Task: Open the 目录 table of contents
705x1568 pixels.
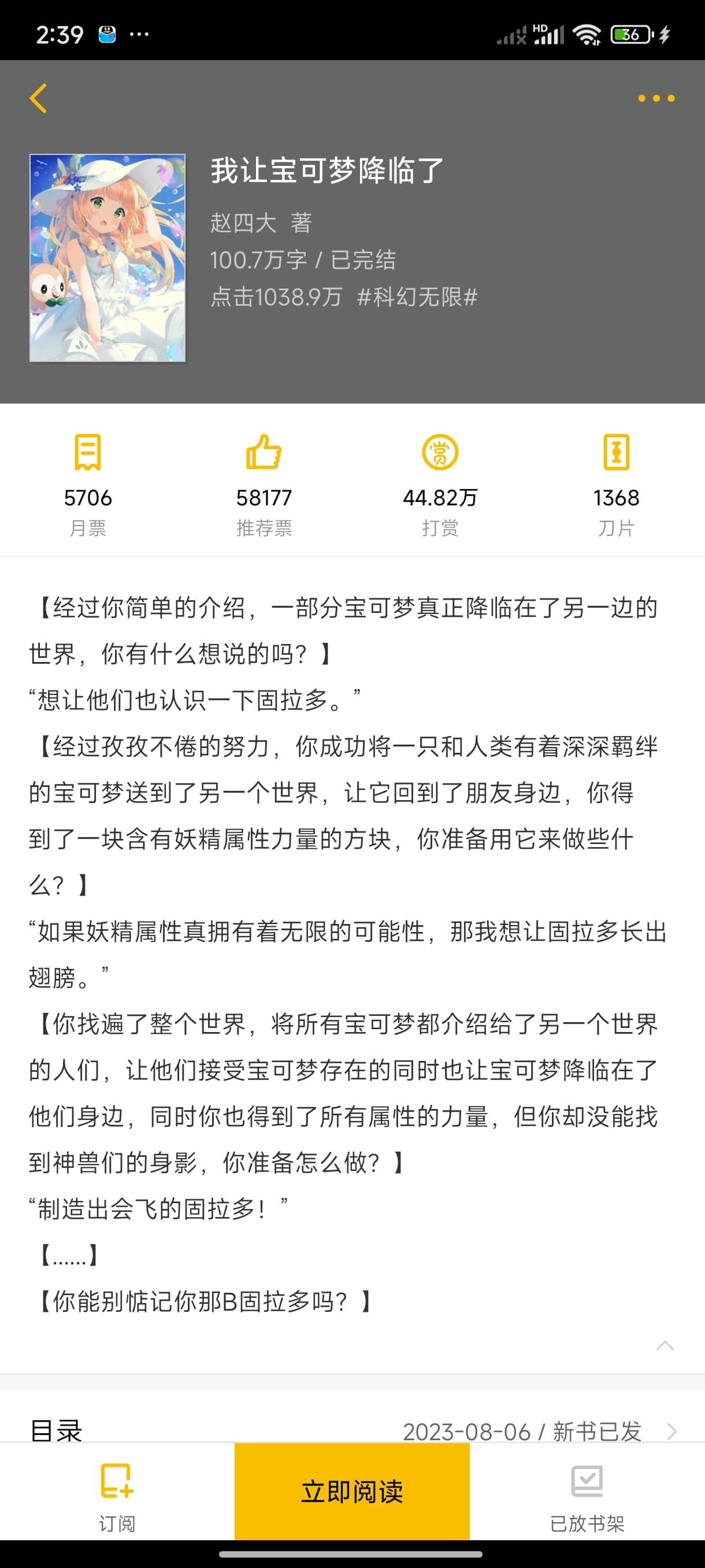Action: pos(353,1430)
